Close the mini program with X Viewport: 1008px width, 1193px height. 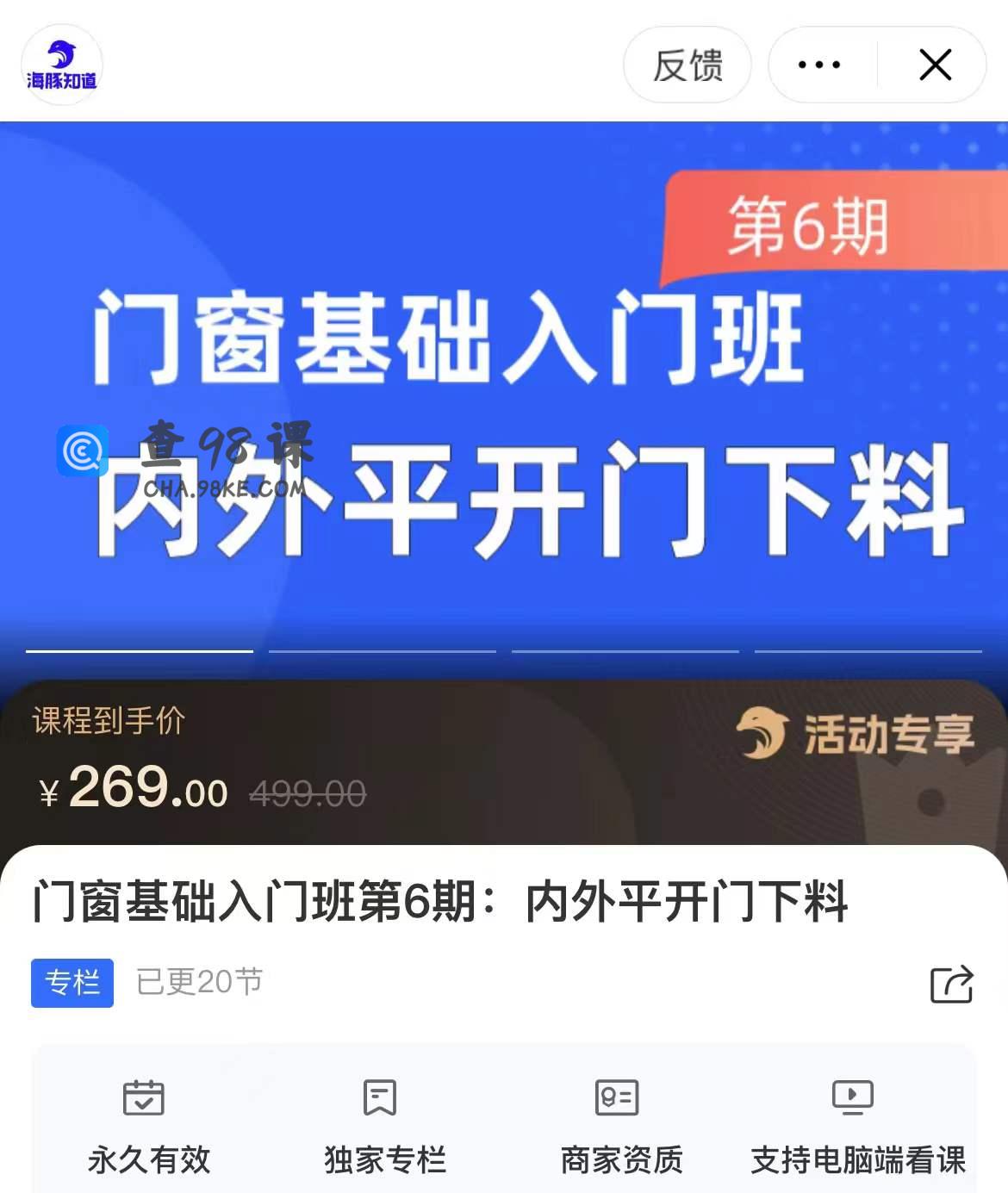[x=935, y=65]
